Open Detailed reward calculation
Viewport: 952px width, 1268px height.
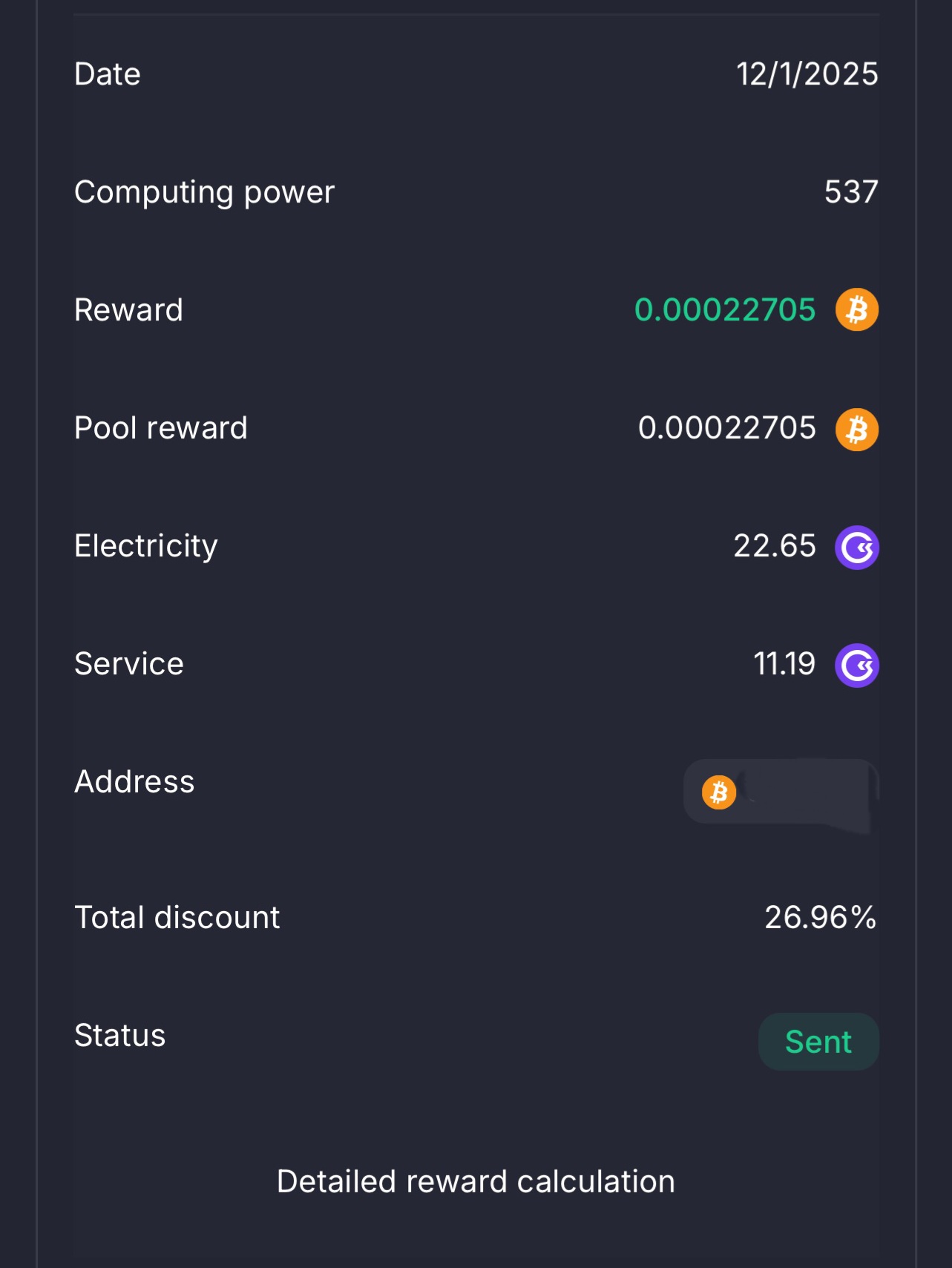(x=476, y=1180)
